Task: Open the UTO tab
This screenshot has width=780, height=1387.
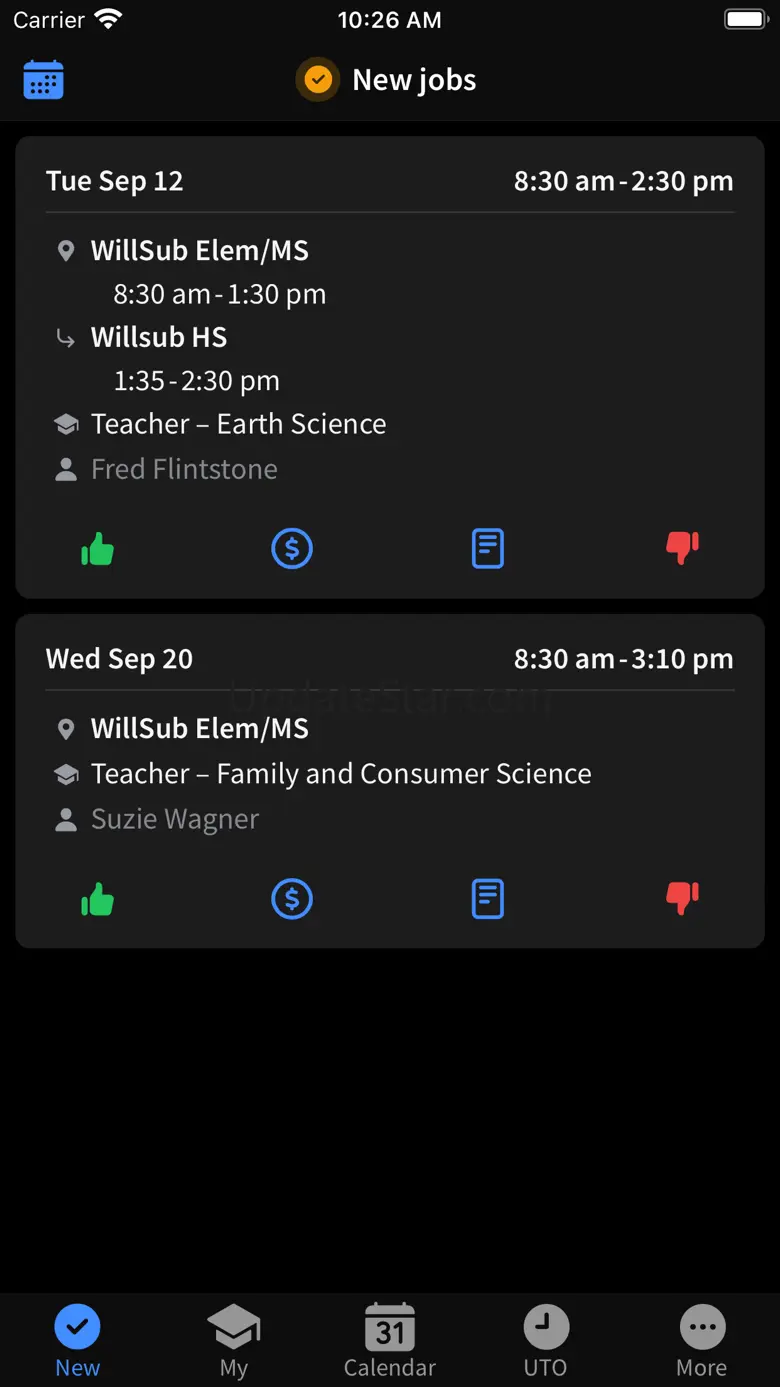Action: pos(546,1341)
